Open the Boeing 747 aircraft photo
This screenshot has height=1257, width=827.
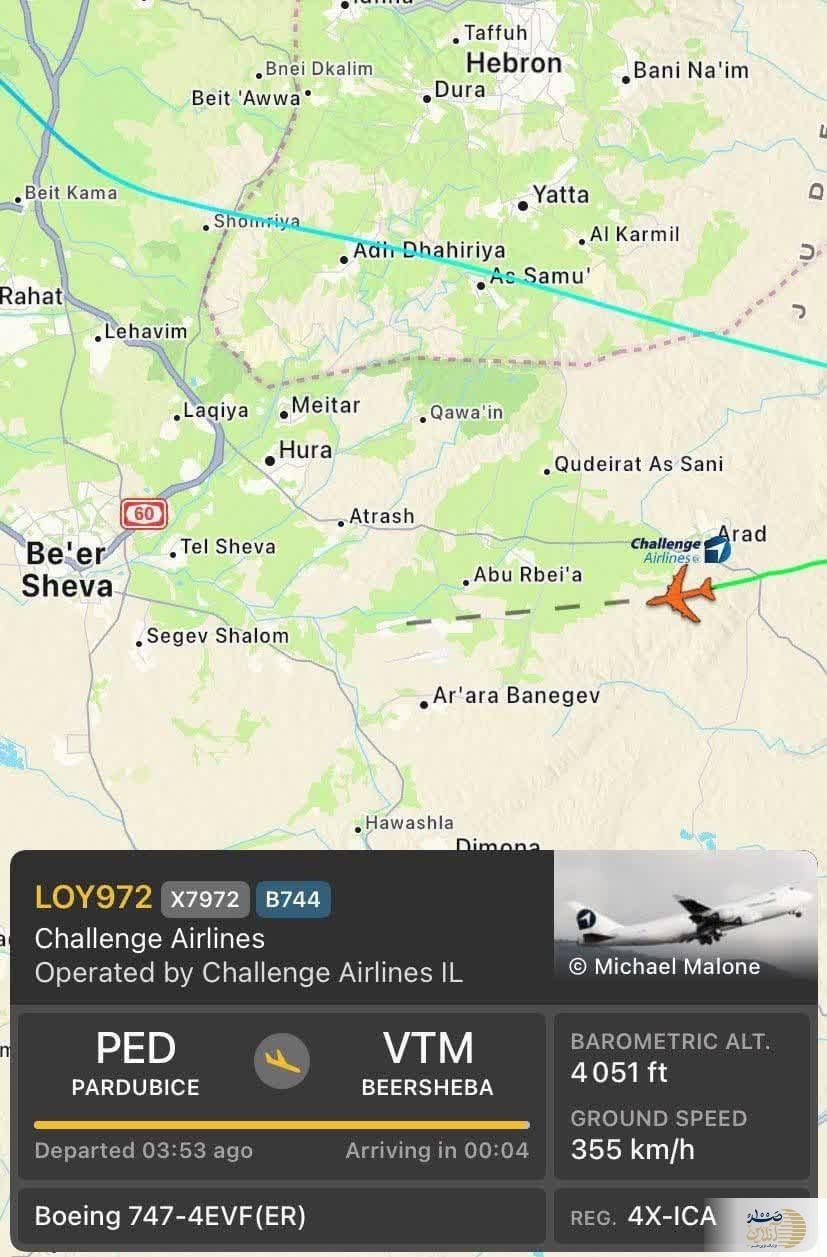click(685, 917)
